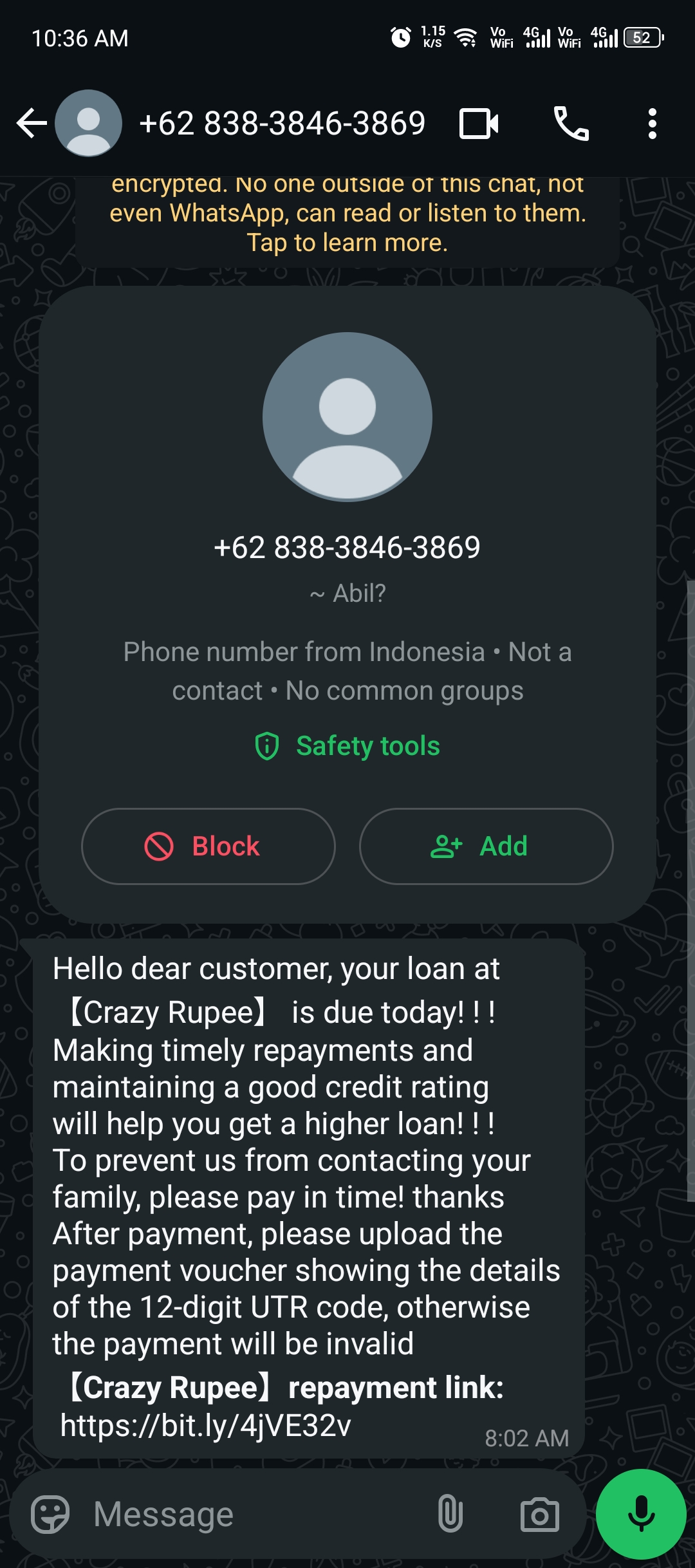Image resolution: width=695 pixels, height=1568 pixels.
Task: Start a voice call with this number
Action: click(x=571, y=124)
